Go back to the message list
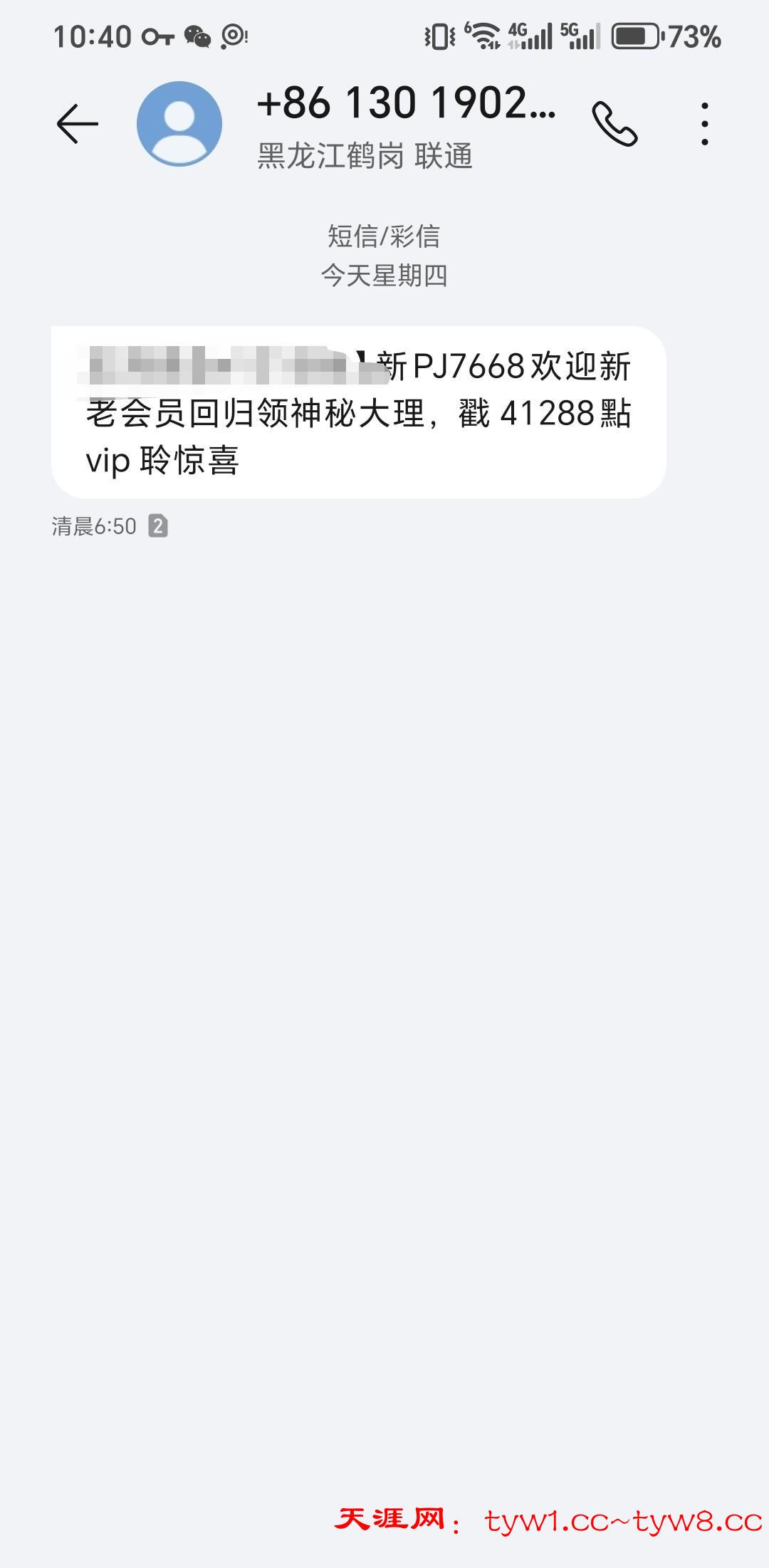This screenshot has width=769, height=1568. coord(77,124)
